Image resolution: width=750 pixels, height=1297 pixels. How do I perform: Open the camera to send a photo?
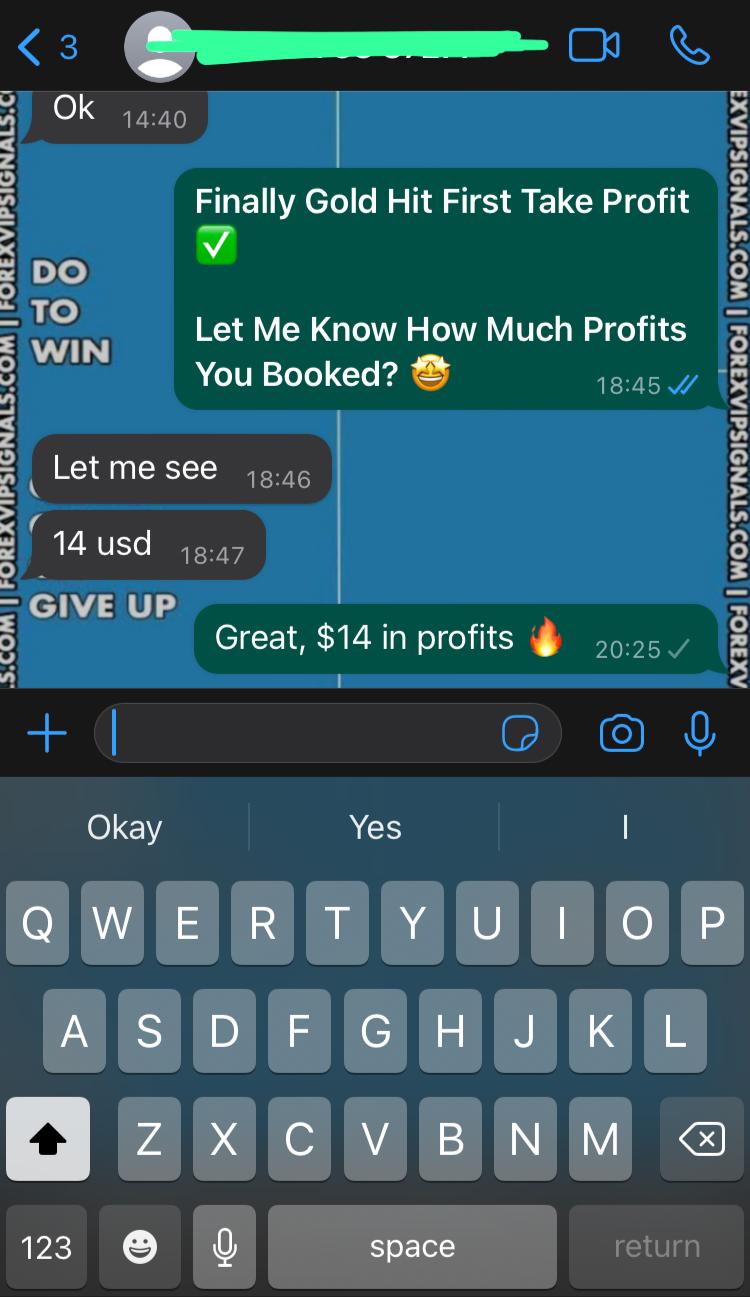[x=621, y=733]
